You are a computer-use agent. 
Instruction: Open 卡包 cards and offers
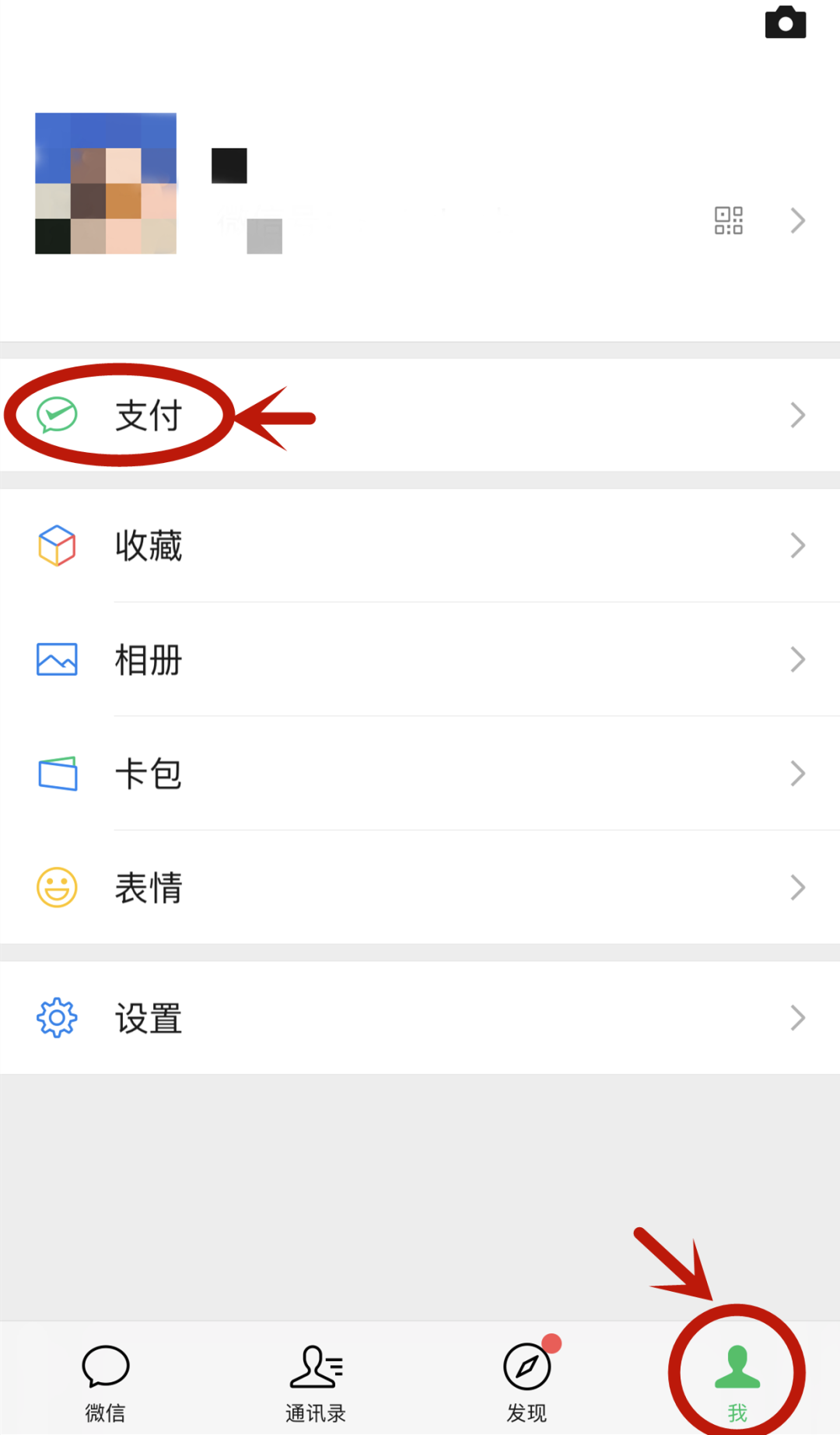click(x=420, y=774)
